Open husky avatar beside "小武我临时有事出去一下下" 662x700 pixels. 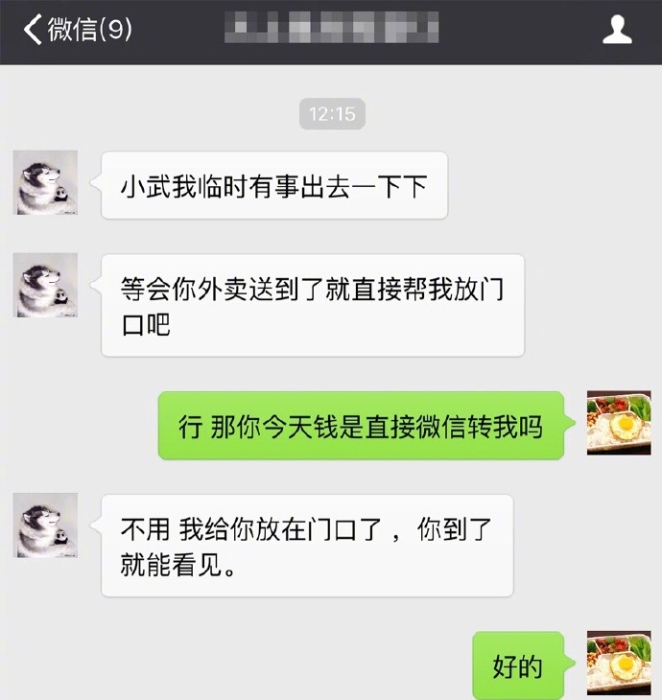tap(46, 183)
